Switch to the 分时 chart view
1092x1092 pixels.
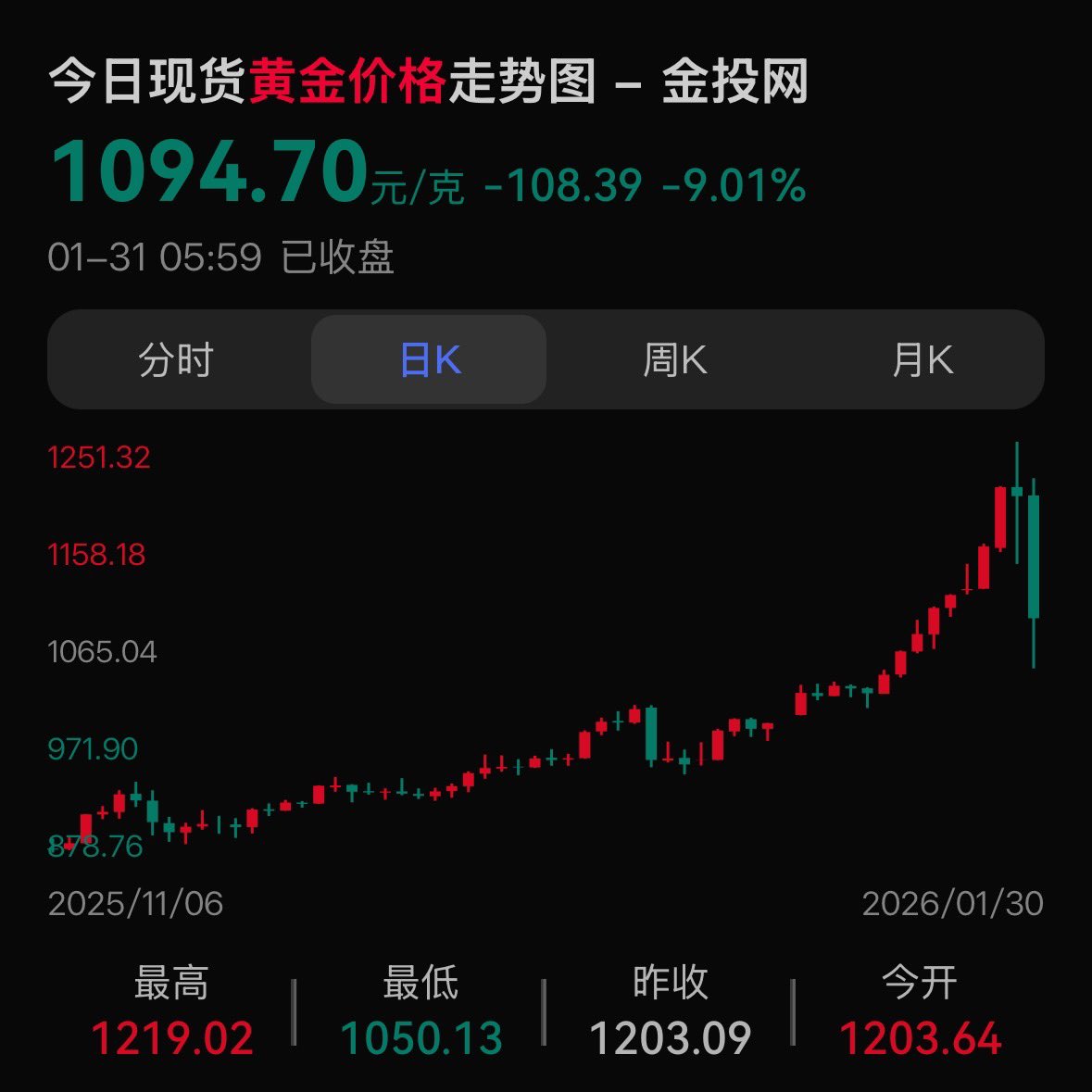click(176, 359)
